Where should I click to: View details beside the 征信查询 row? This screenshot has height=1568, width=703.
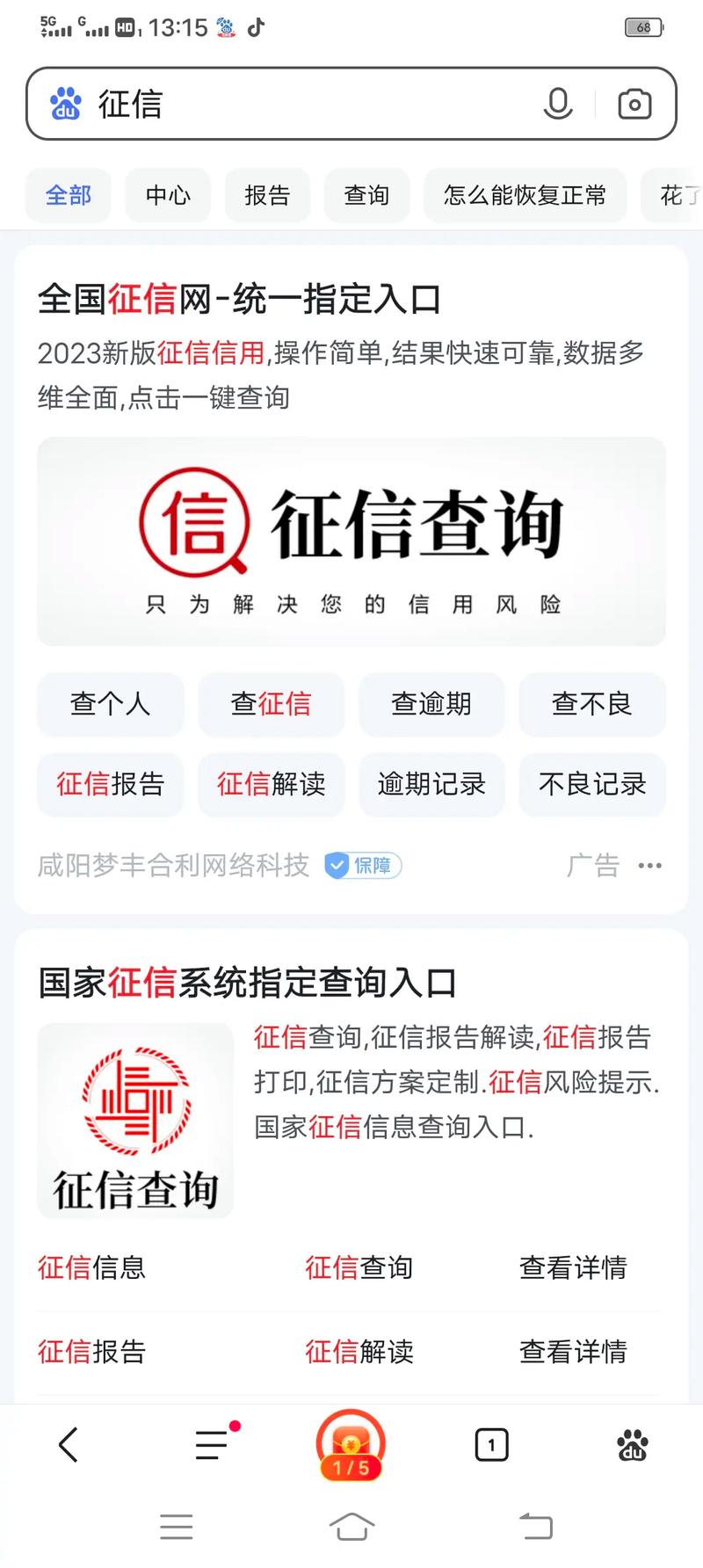point(573,1267)
